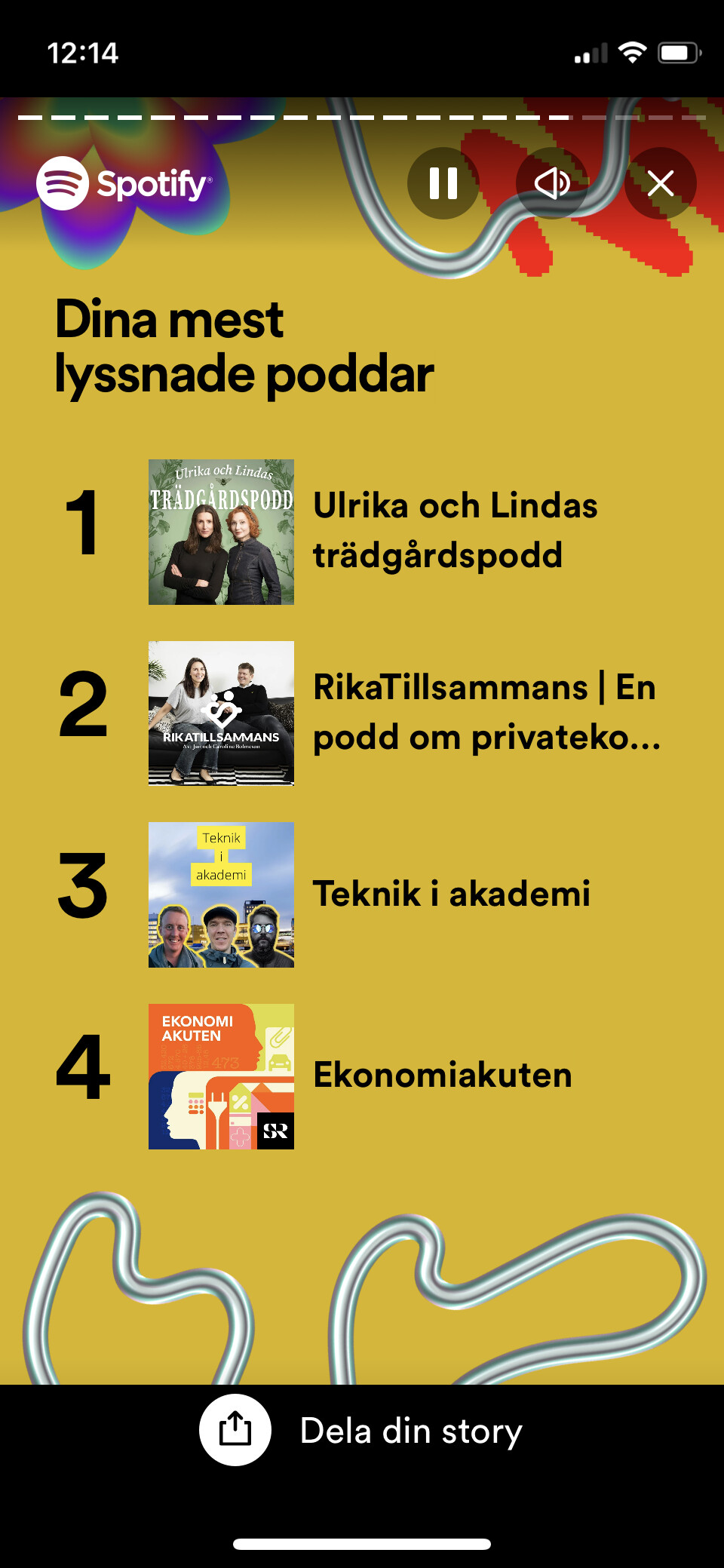Tap the Dela din story share button
Screen dimensions: 724x1568
click(235, 1429)
